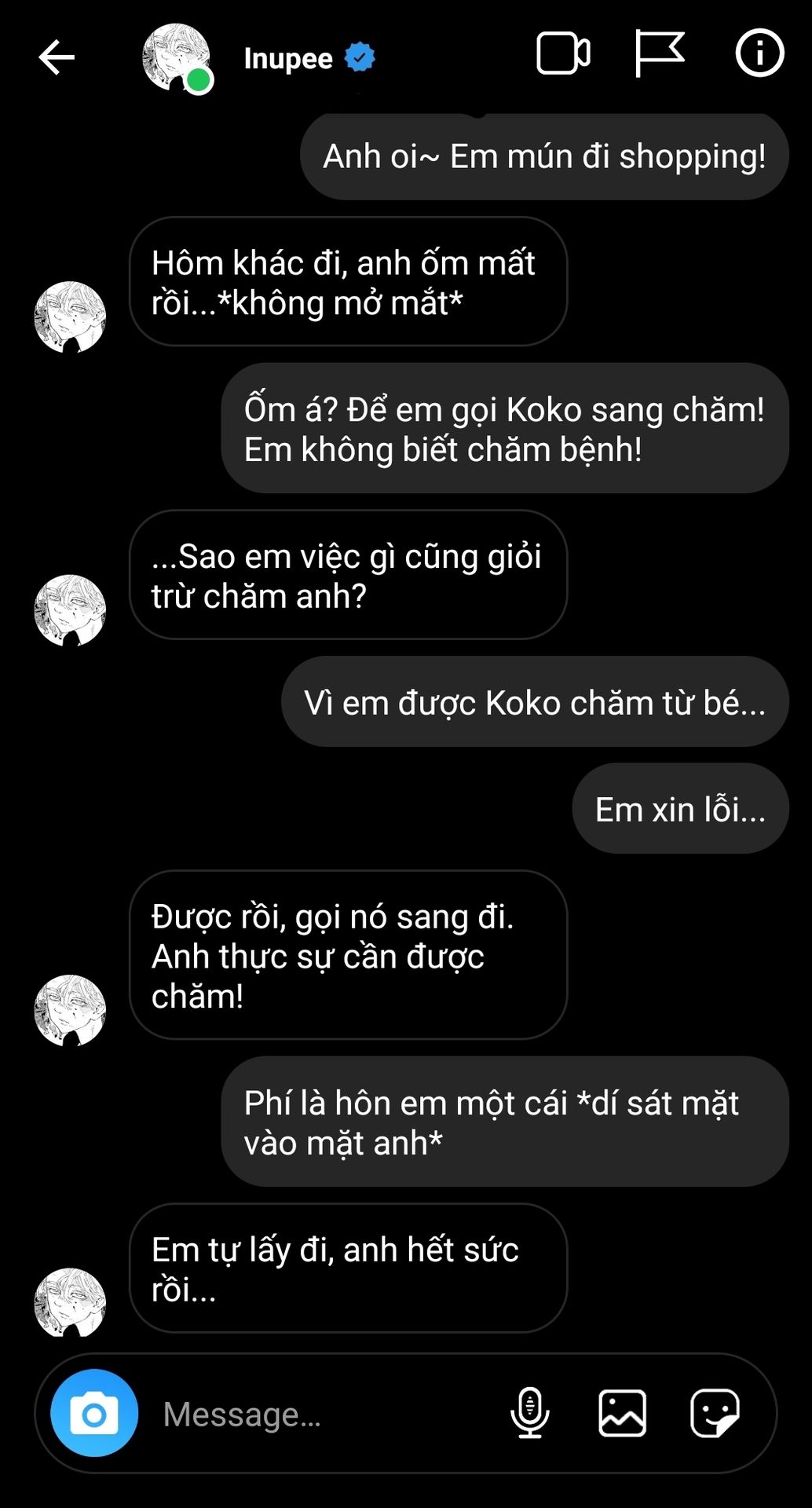Tap the flag icon in the header
The height and width of the screenshot is (1508, 812).
click(x=660, y=53)
